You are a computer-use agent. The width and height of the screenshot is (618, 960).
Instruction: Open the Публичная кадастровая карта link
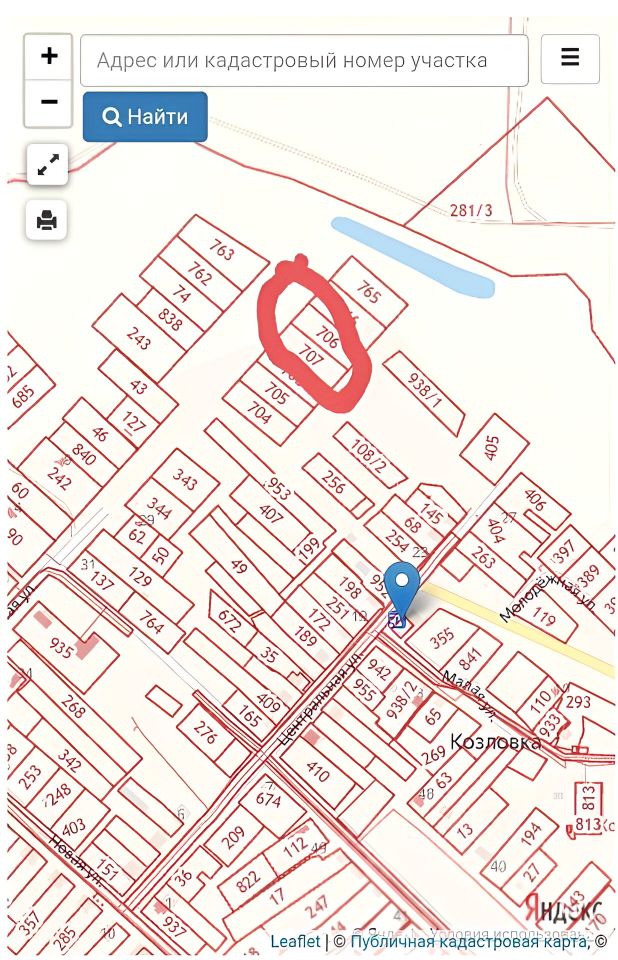pos(469,941)
